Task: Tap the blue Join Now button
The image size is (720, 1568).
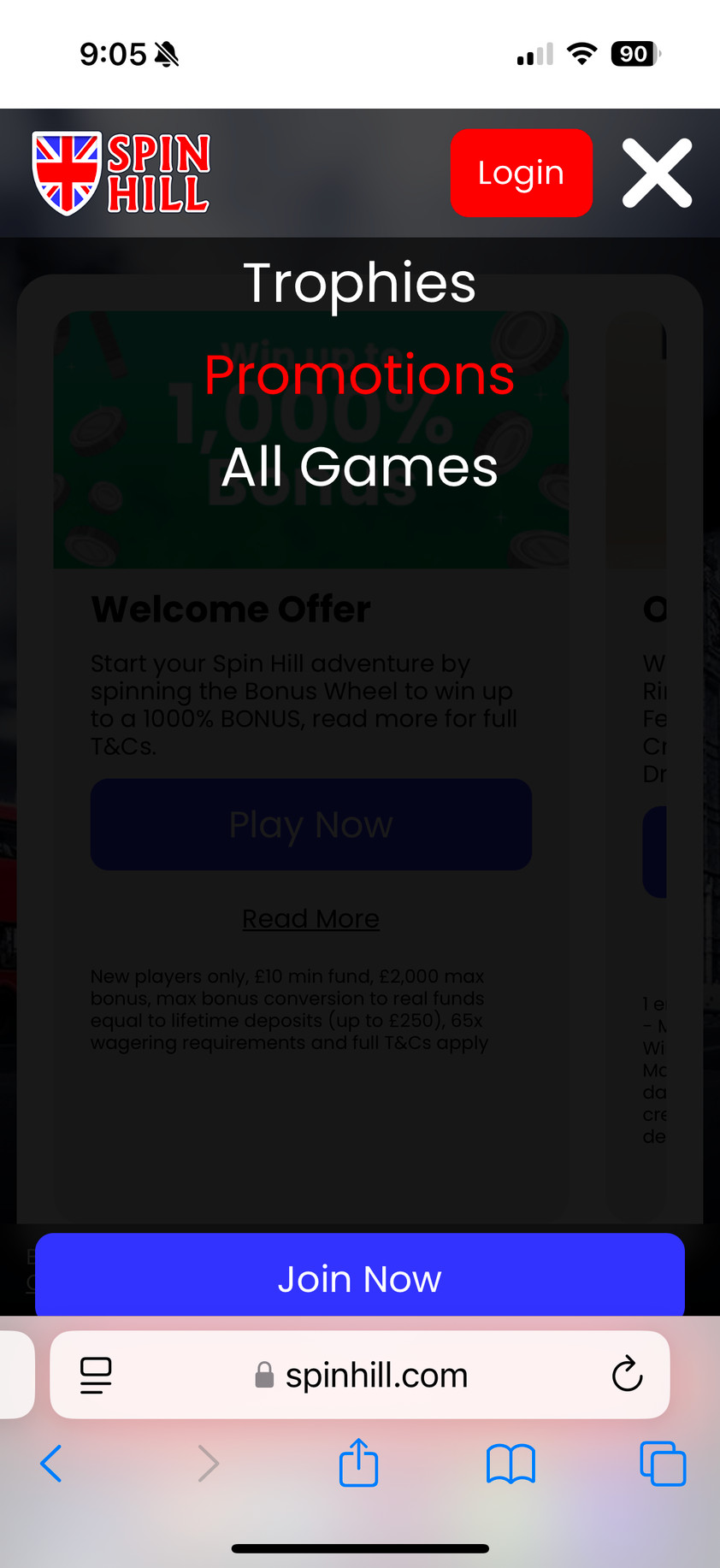Action: click(x=359, y=1278)
